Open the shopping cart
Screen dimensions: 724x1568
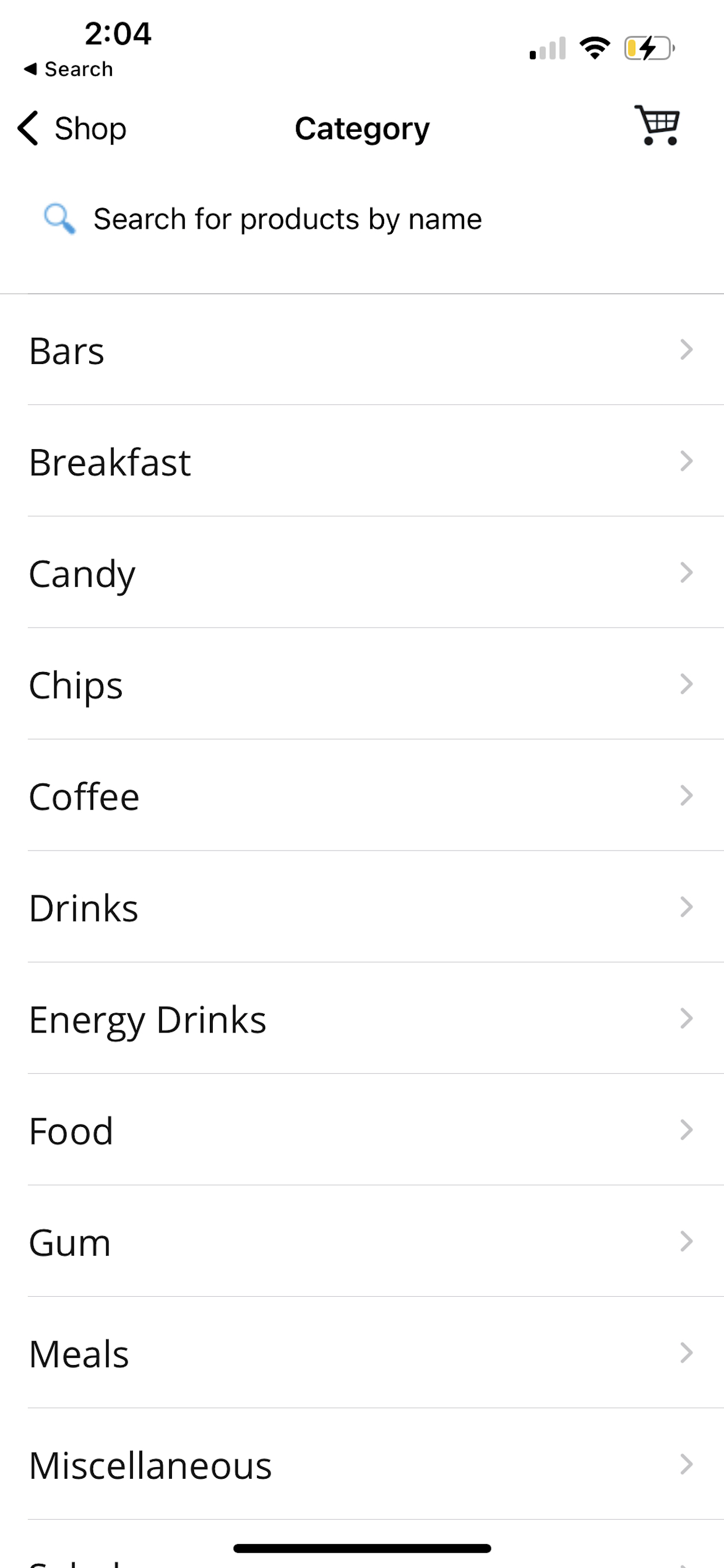pos(656,125)
